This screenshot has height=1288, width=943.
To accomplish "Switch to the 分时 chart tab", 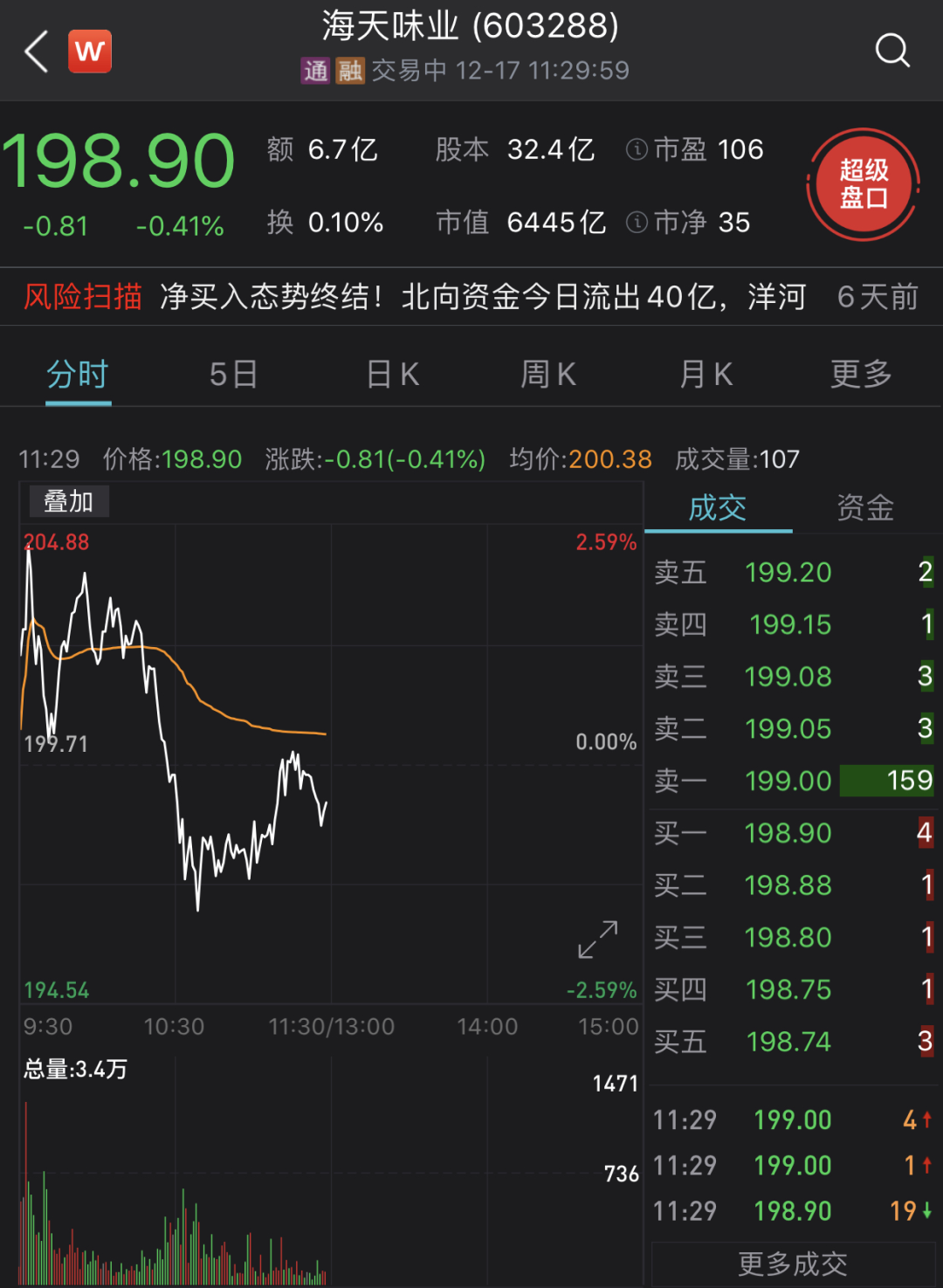I will tap(78, 375).
